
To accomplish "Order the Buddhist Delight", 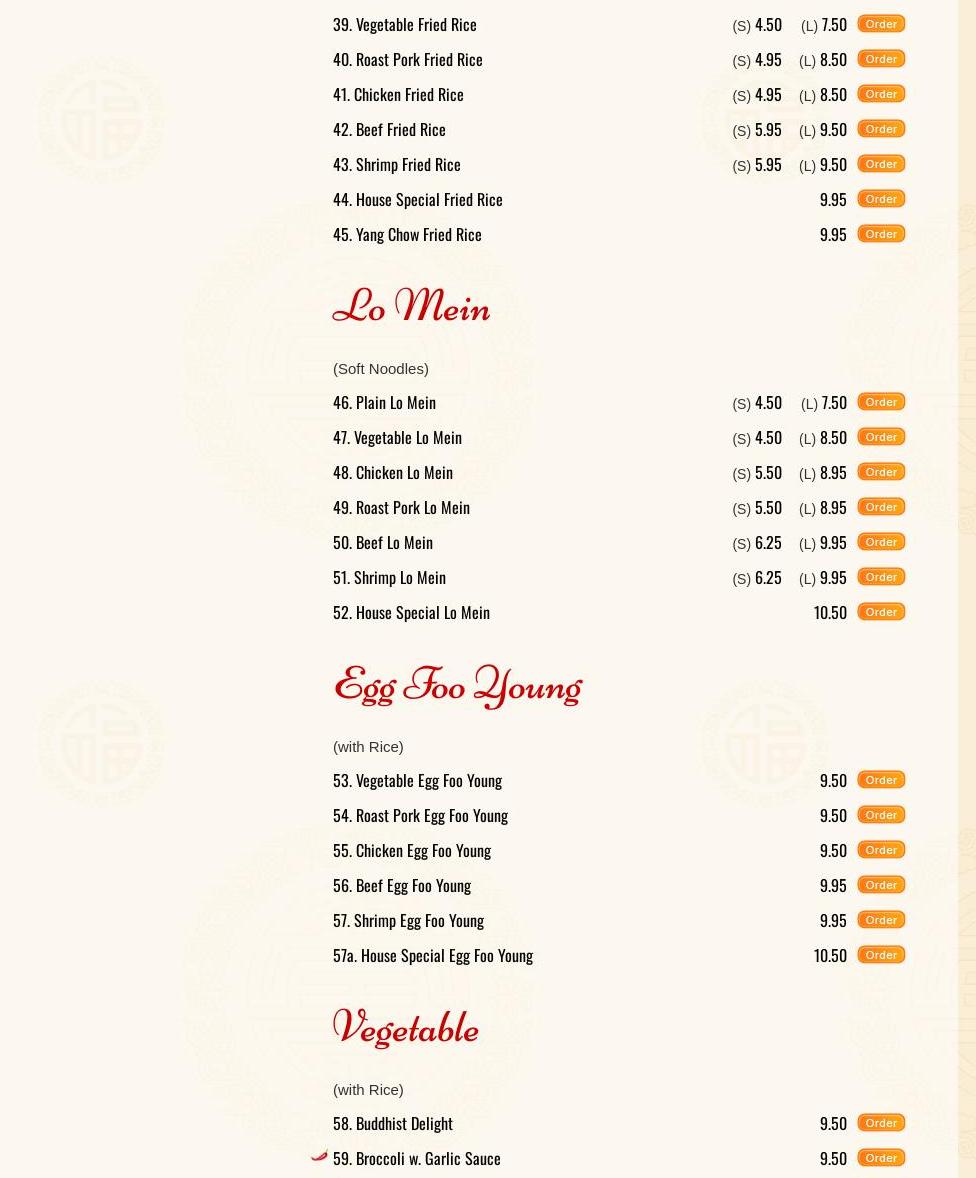I will [880, 1123].
